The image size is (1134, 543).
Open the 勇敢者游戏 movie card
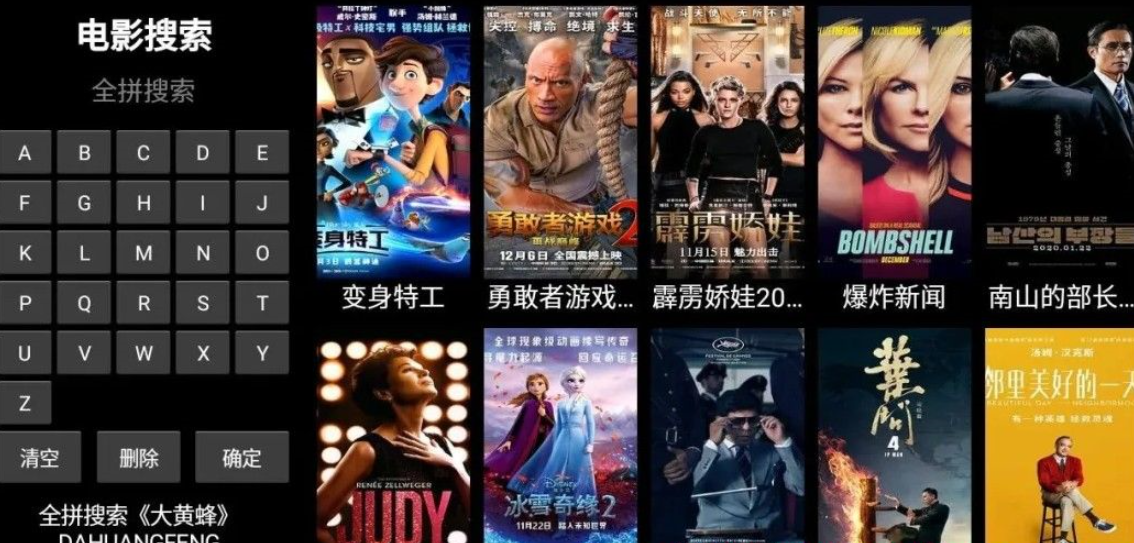[x=560, y=140]
